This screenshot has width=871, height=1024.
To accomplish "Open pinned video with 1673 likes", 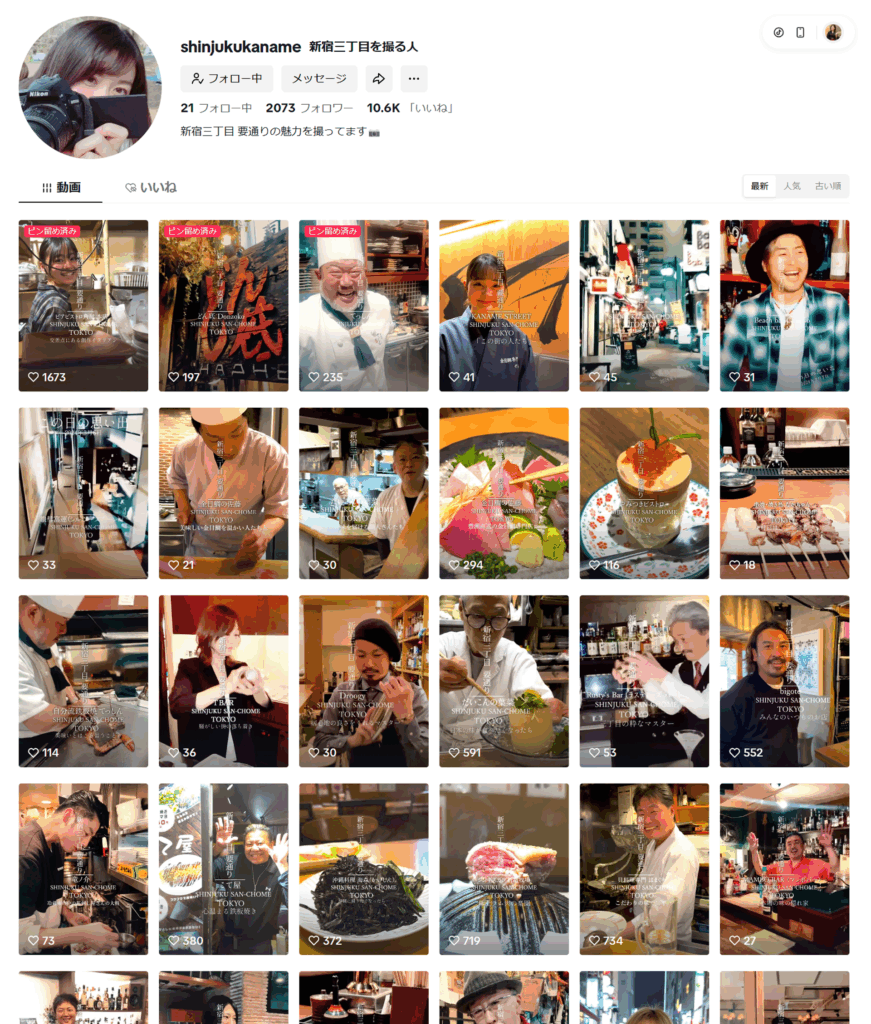I will (83, 305).
